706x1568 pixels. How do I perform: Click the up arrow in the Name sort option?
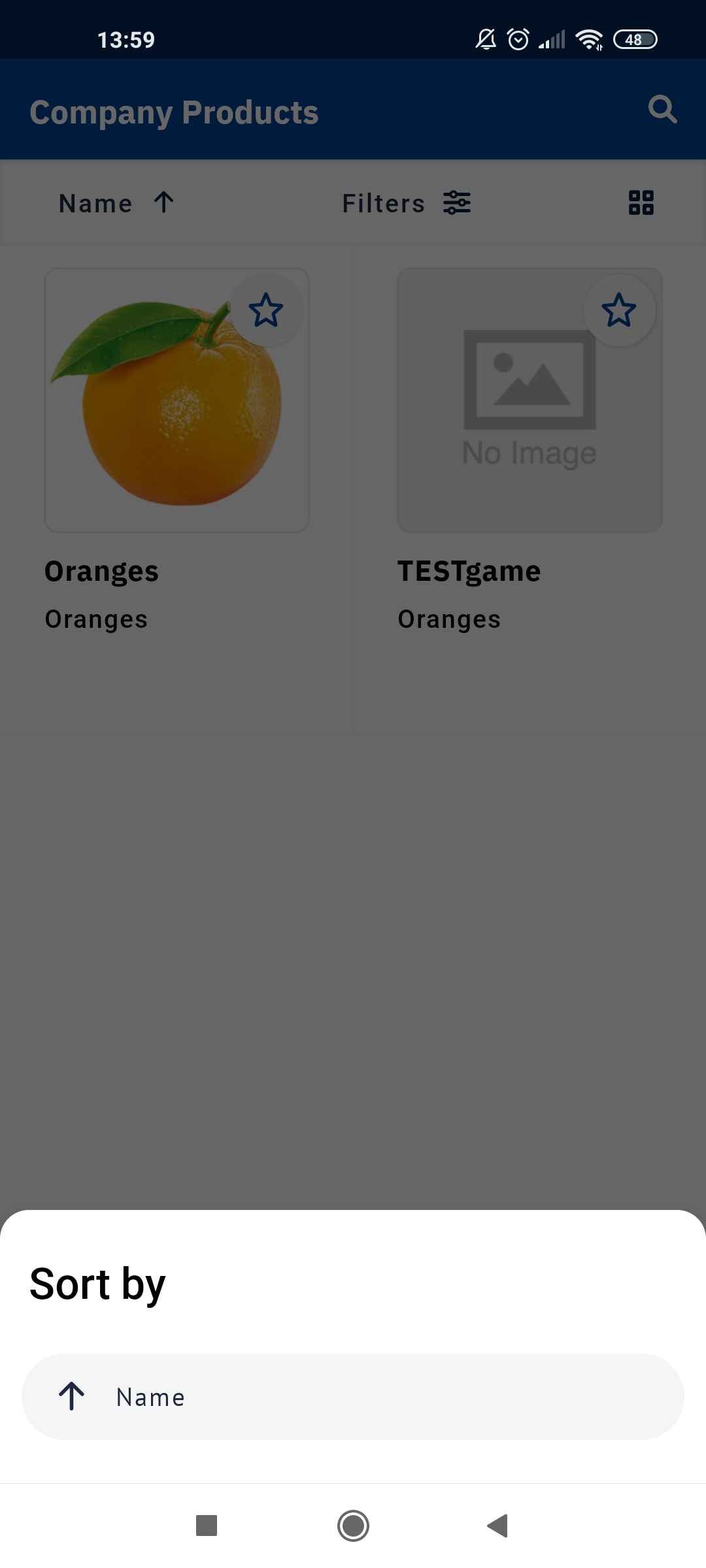(72, 1397)
